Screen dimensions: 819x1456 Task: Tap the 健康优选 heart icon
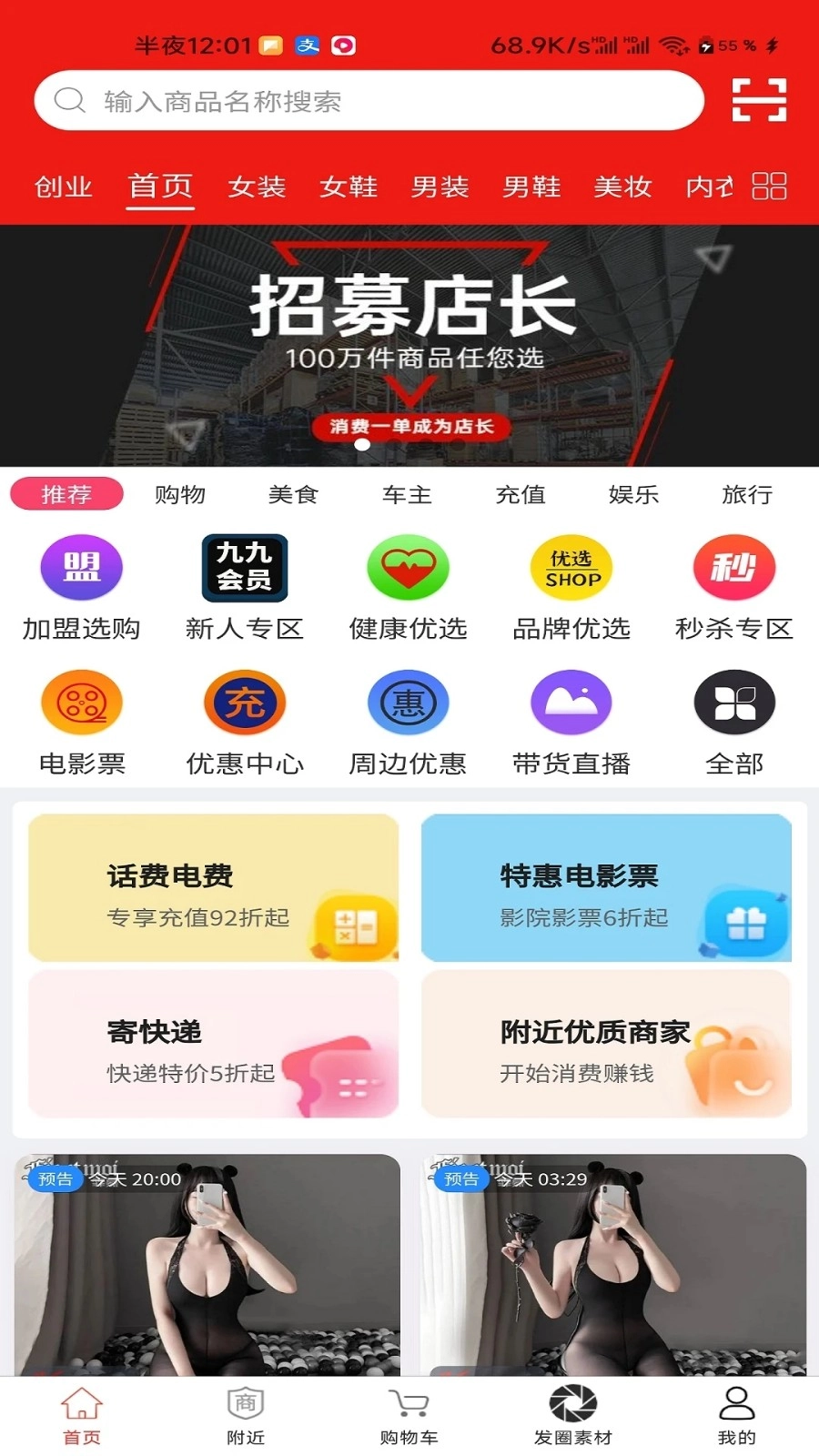[408, 566]
